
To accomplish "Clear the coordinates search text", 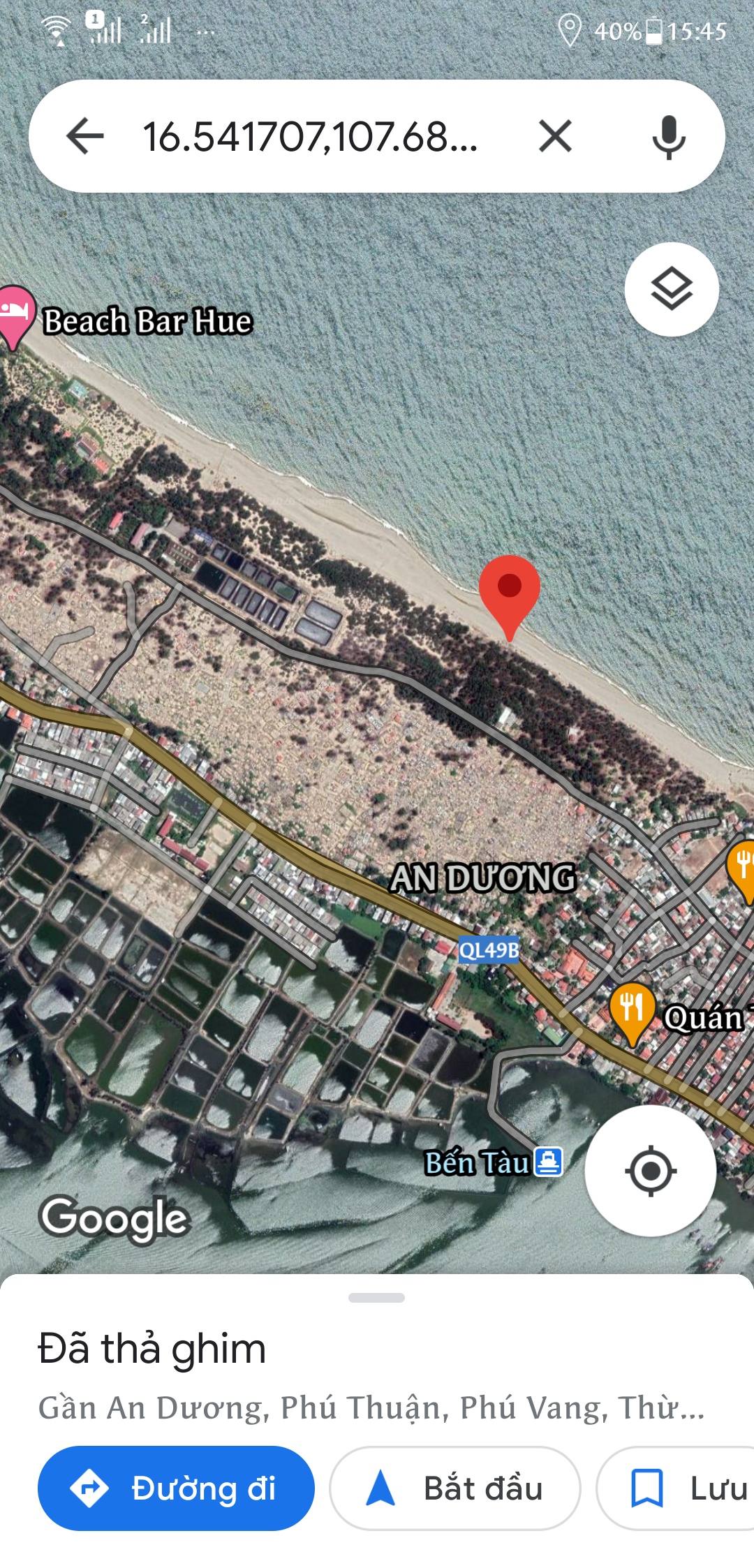I will 556,135.
